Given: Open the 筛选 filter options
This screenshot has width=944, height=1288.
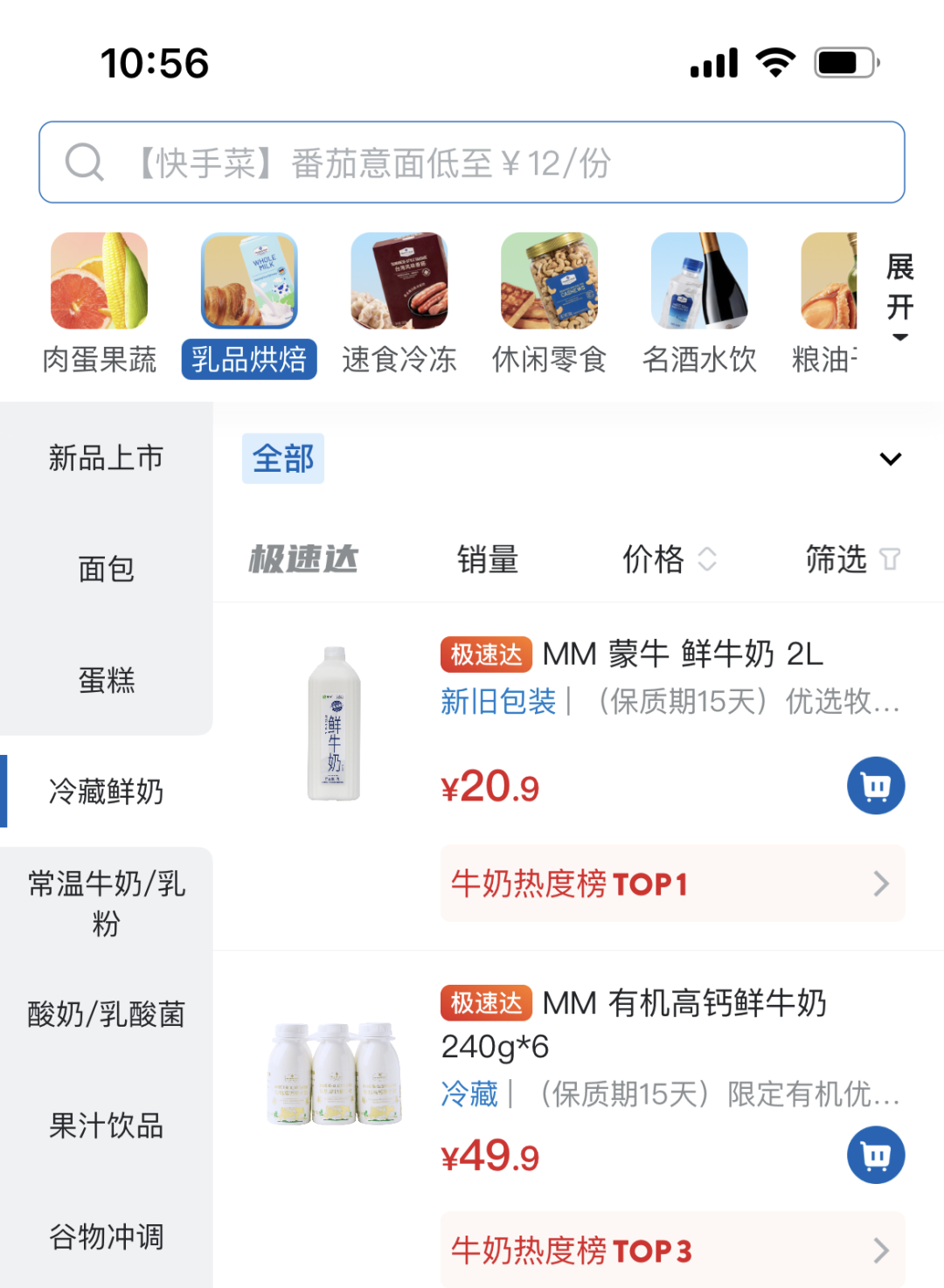Looking at the screenshot, I should (x=851, y=559).
